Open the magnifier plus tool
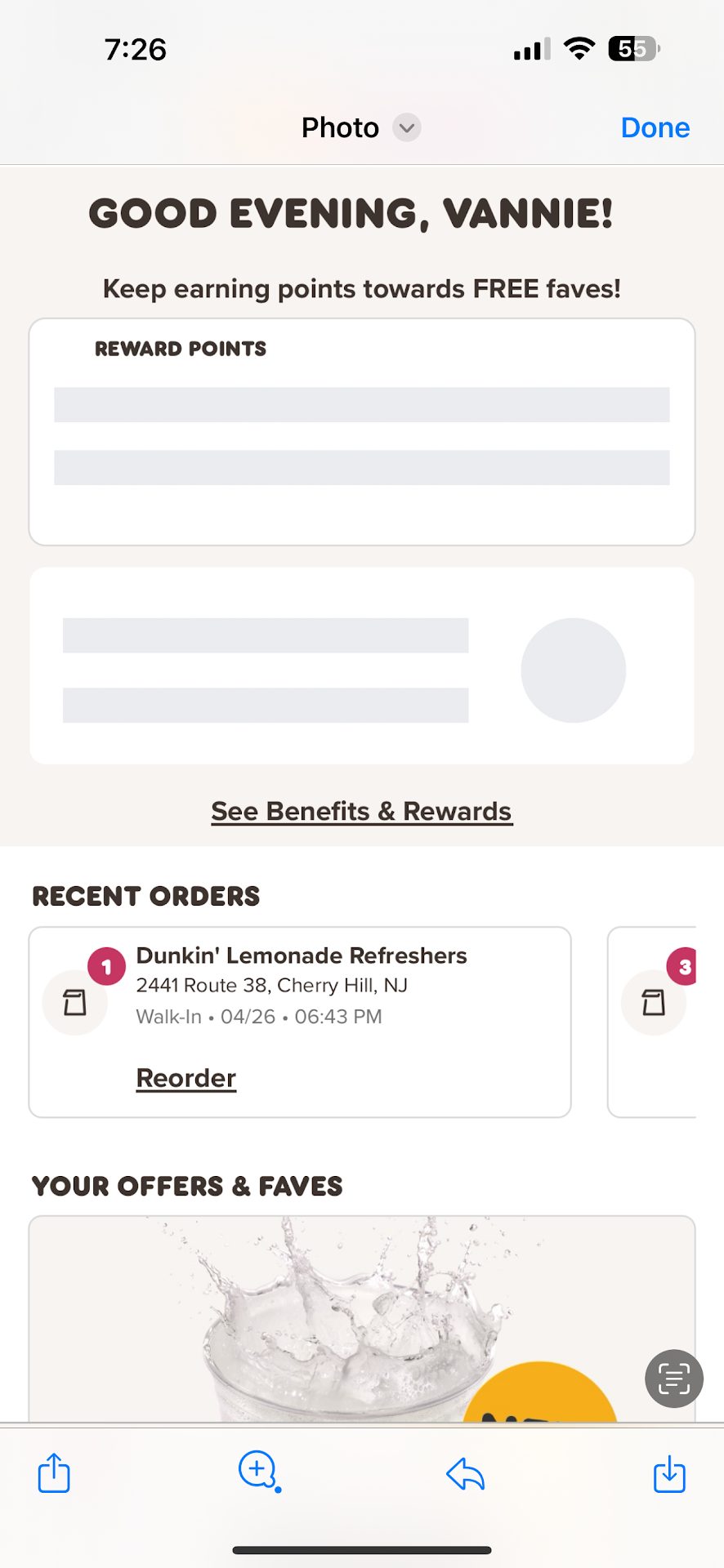This screenshot has height=1568, width=724. click(x=258, y=1470)
